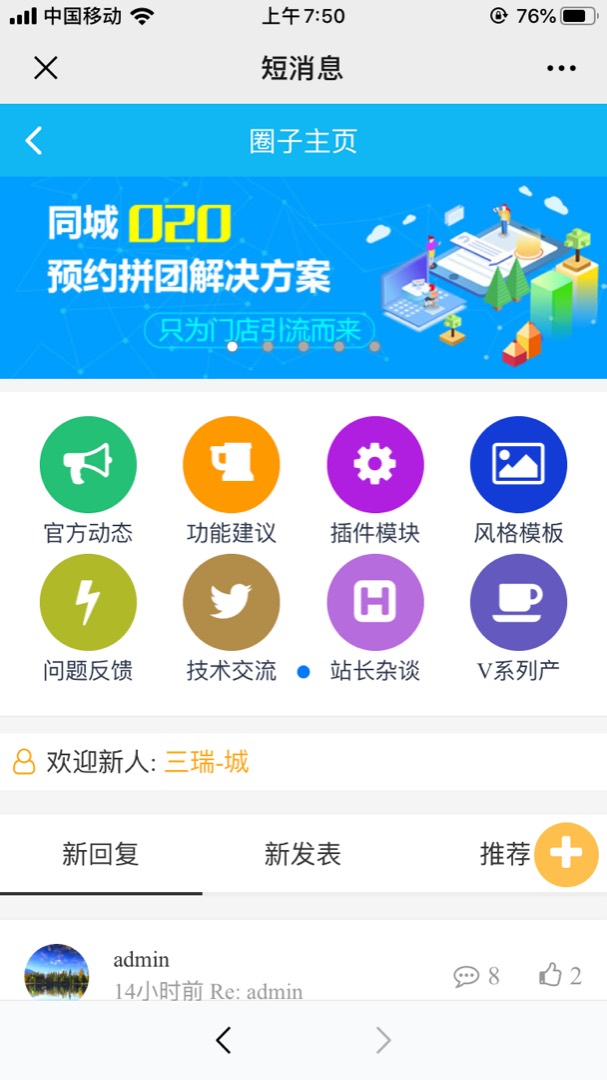Screen dimensions: 607x1080
Task: Open 插件模块 section
Action: pyautogui.click(x=375, y=465)
